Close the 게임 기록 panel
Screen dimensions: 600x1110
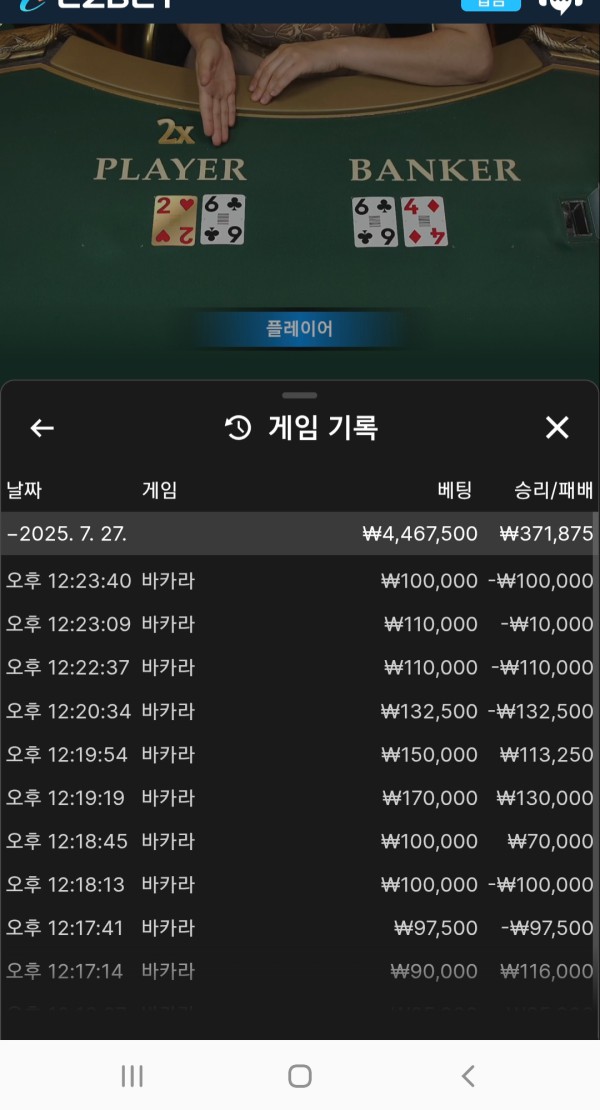coord(557,429)
